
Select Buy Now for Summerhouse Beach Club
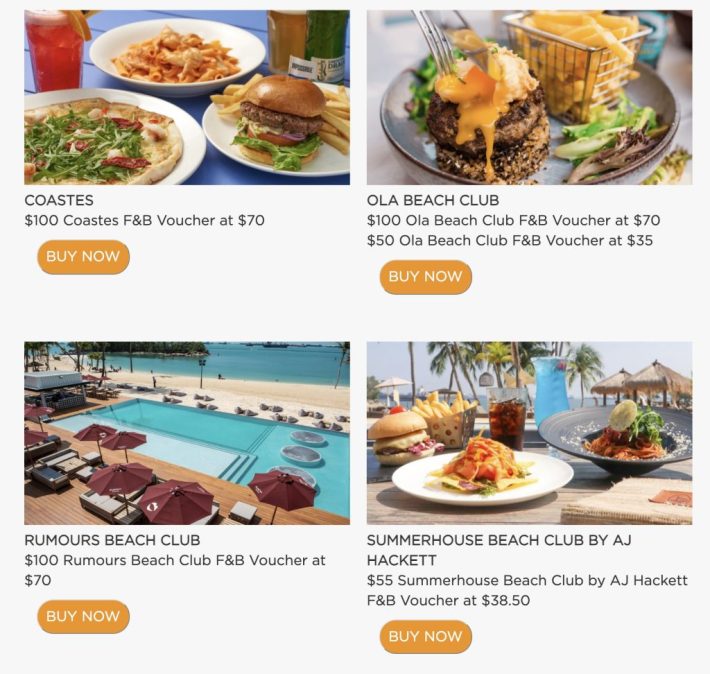tap(425, 637)
